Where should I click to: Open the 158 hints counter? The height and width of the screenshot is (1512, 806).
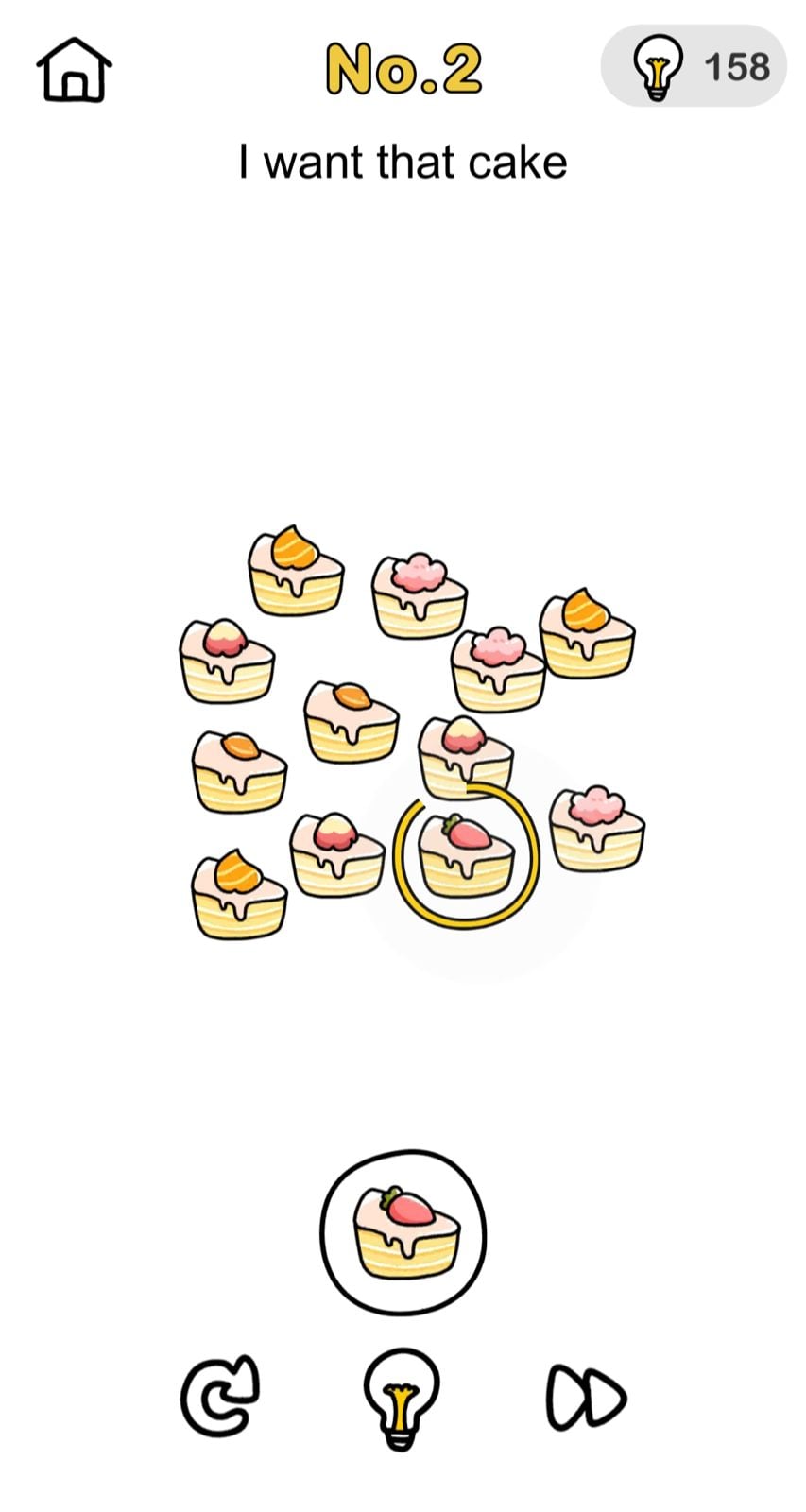tap(694, 66)
